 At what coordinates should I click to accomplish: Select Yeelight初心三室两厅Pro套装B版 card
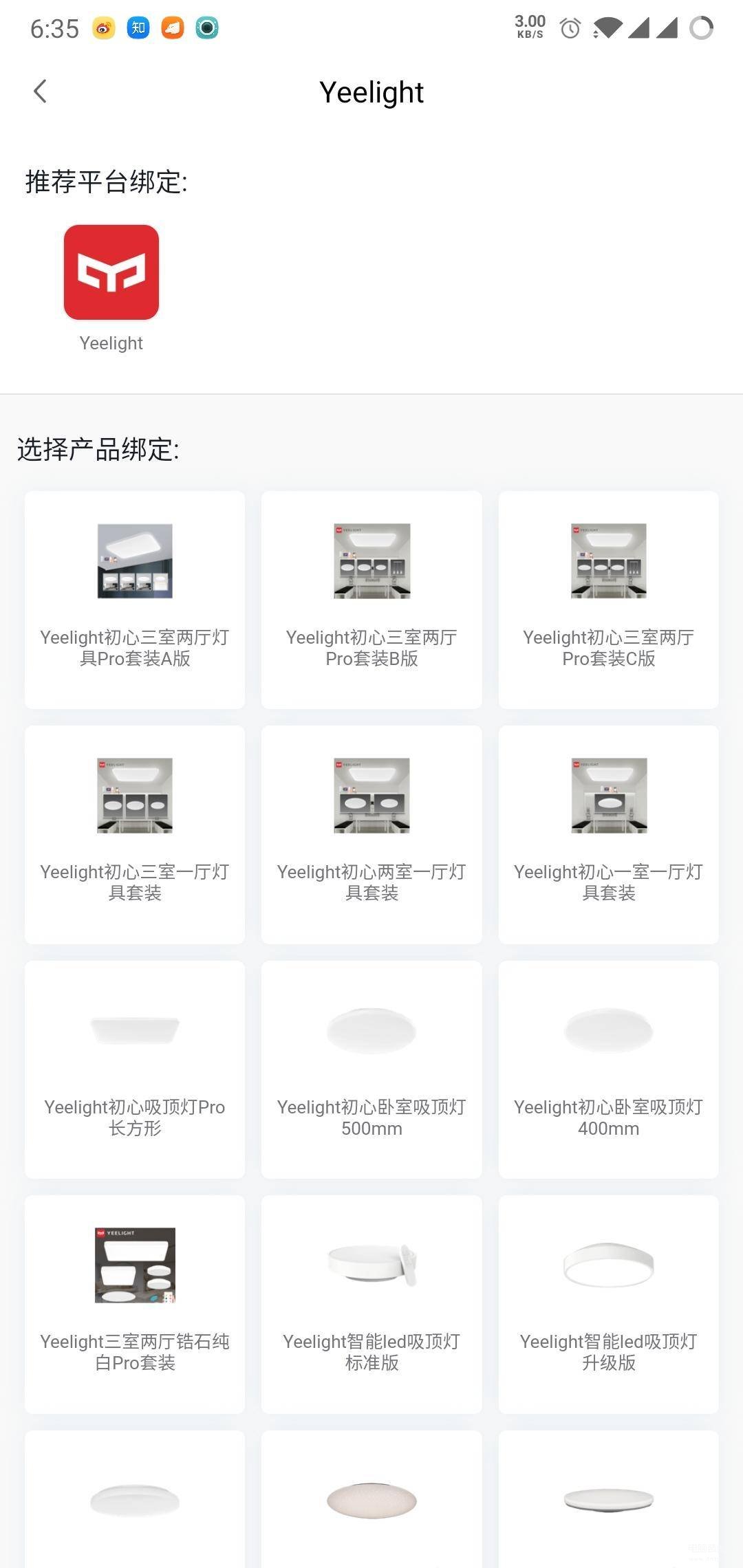point(371,600)
